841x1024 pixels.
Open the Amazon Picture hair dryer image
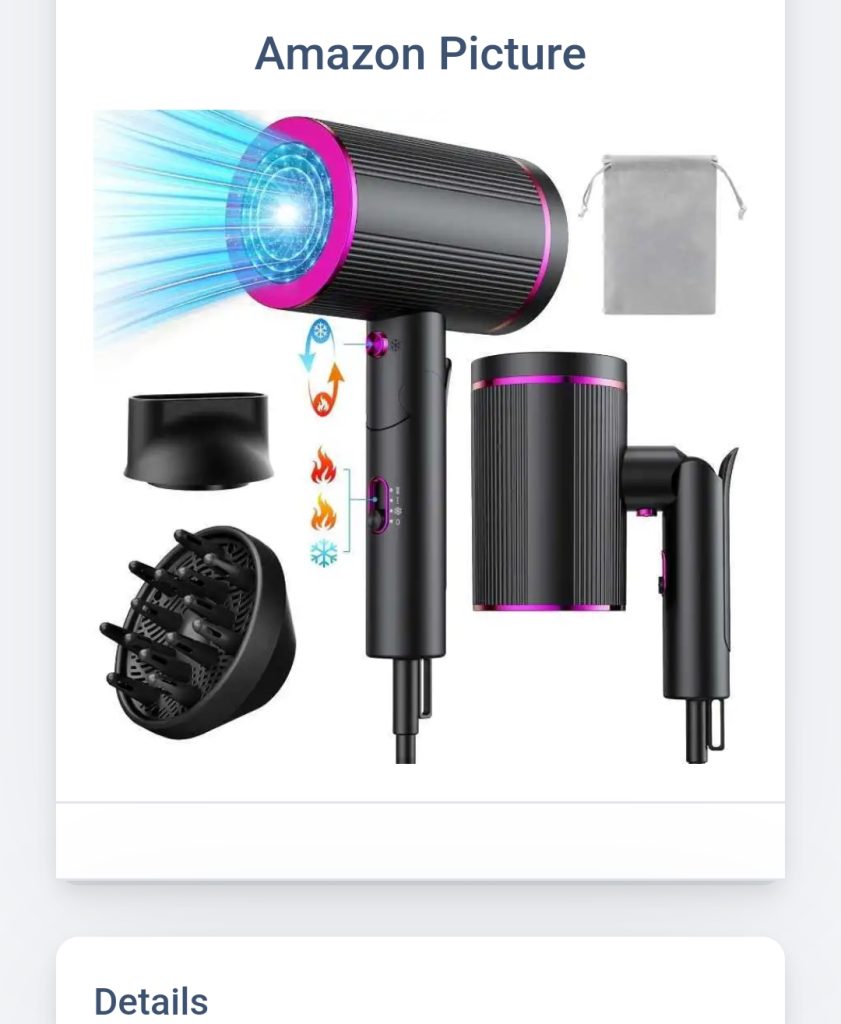pyautogui.click(x=420, y=437)
